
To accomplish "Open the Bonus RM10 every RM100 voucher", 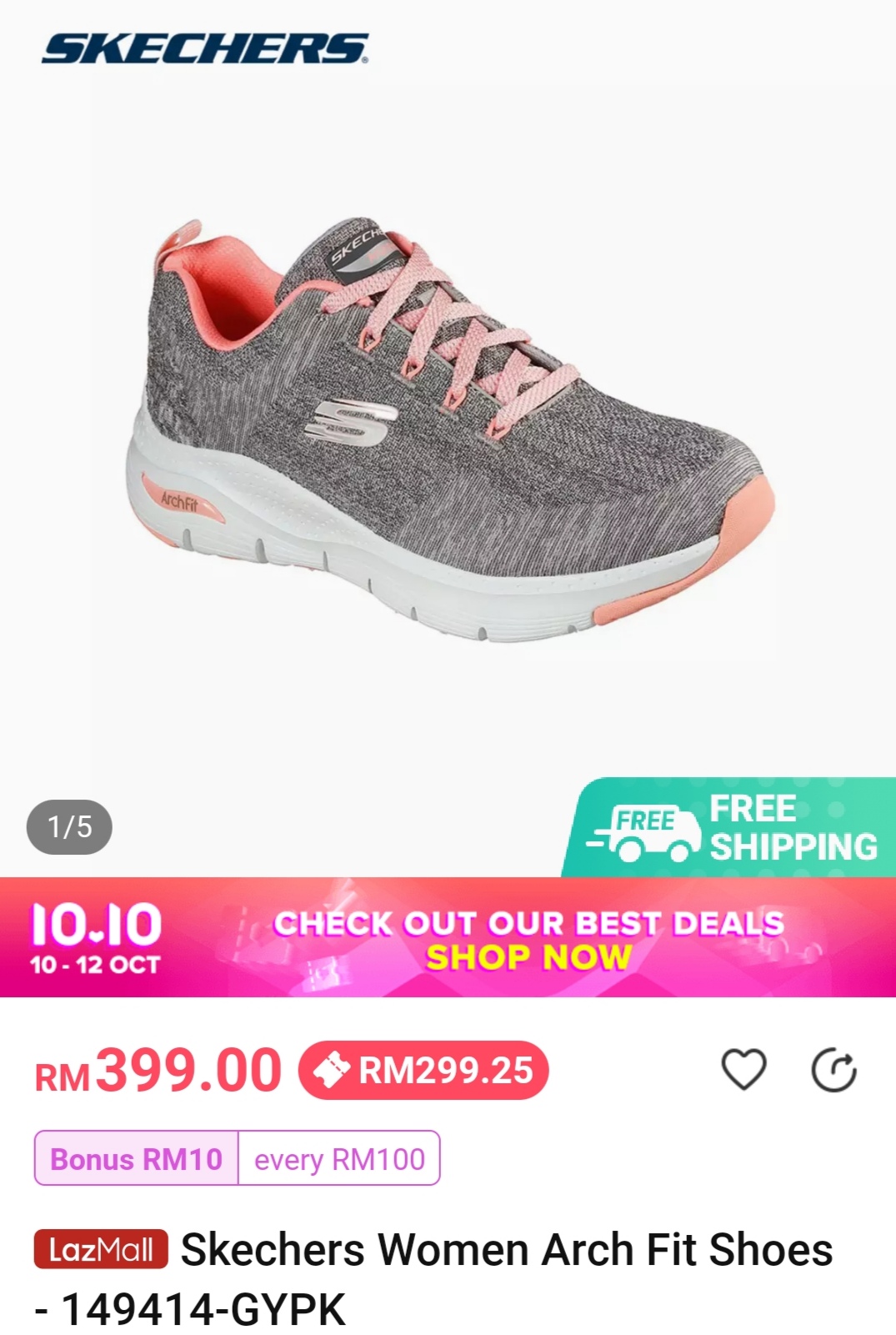I will pos(237,1158).
